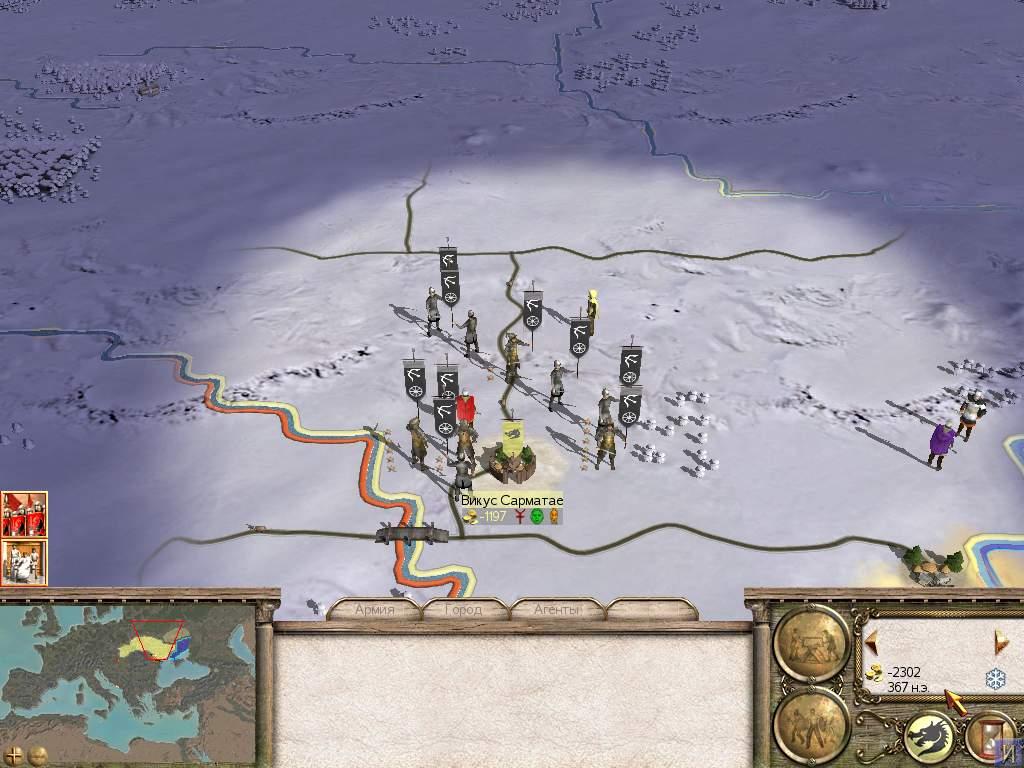Open the senate event notification
The image size is (1024, 768).
tap(24, 562)
